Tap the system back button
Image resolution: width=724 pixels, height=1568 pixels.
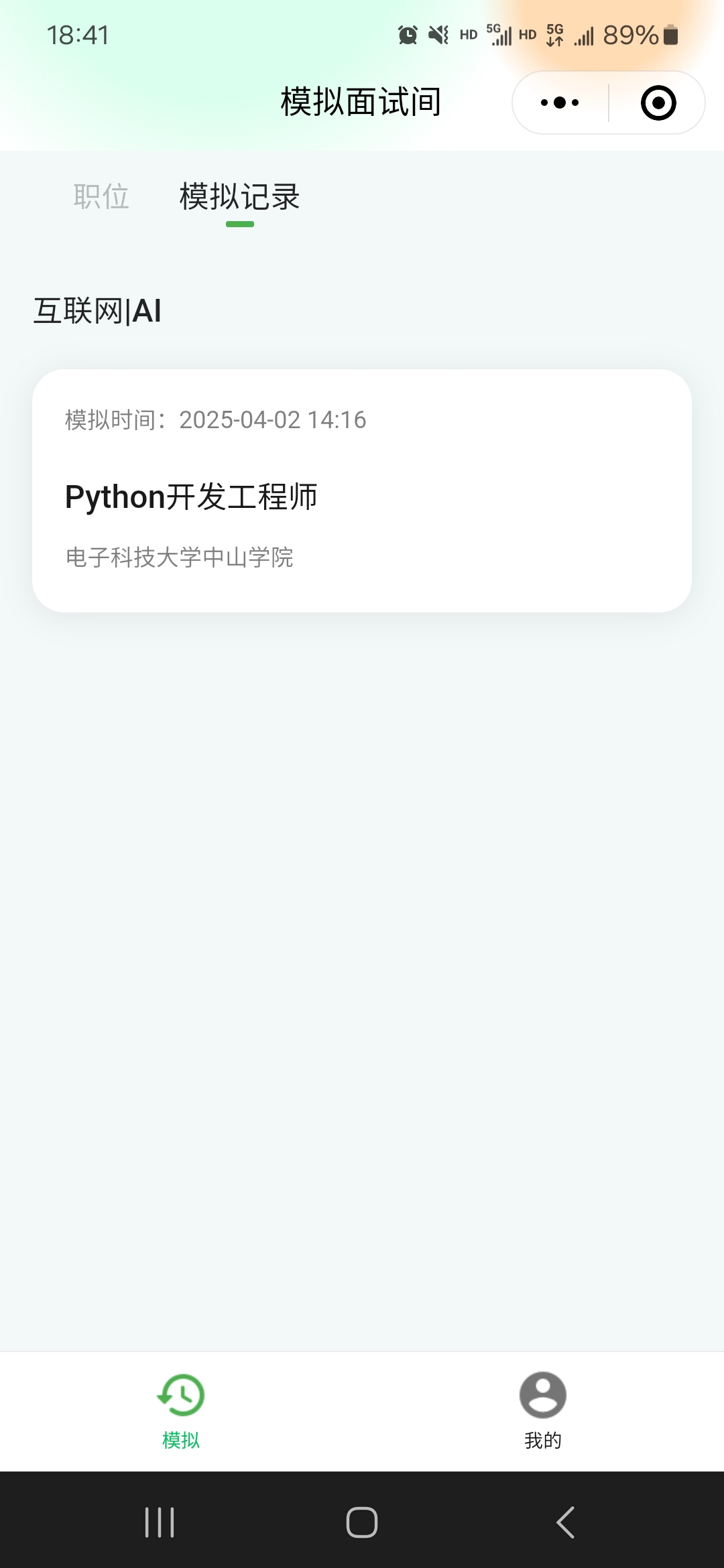565,1522
